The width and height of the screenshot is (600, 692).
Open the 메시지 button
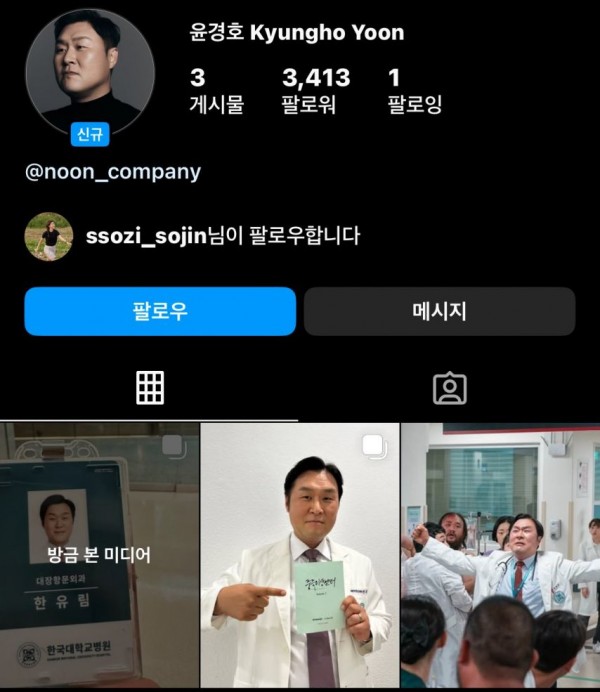point(439,311)
